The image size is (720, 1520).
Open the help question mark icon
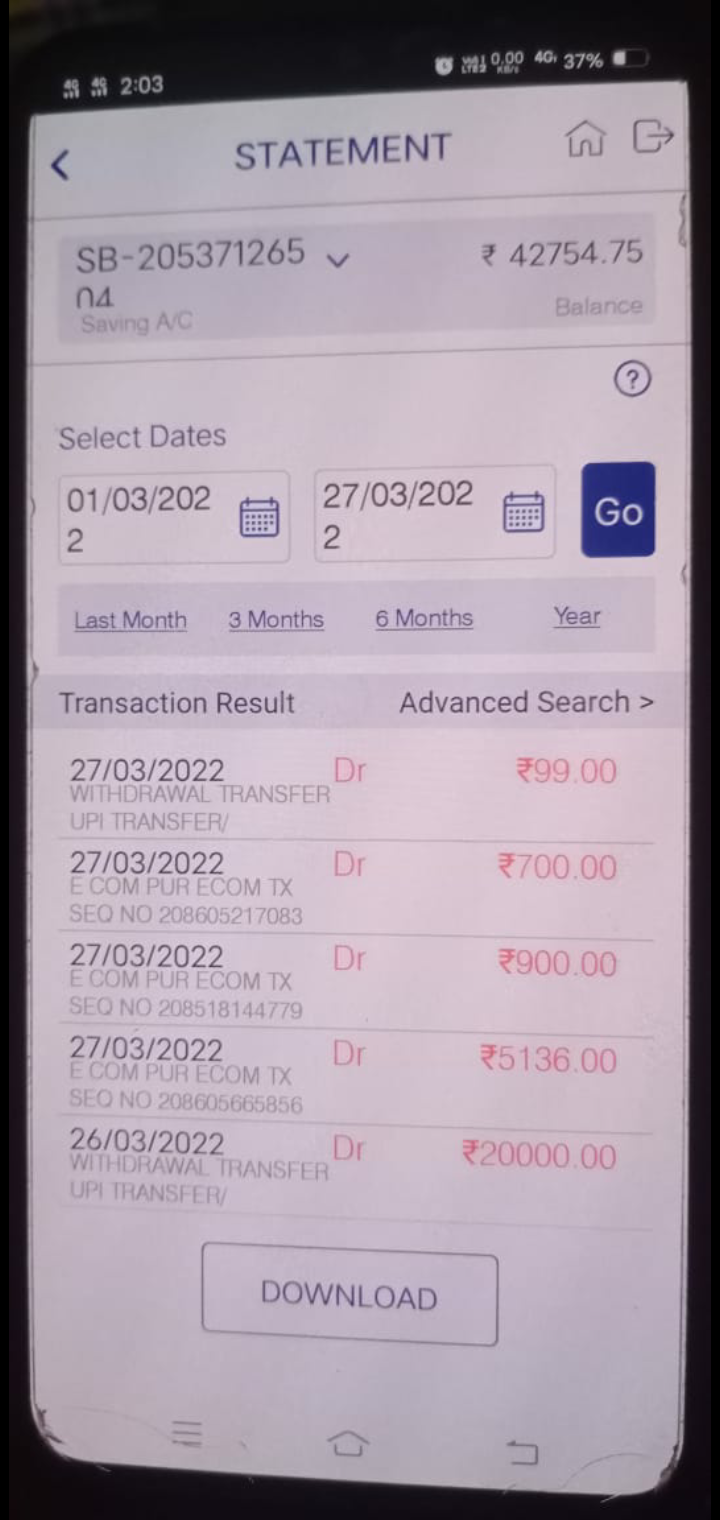(632, 379)
